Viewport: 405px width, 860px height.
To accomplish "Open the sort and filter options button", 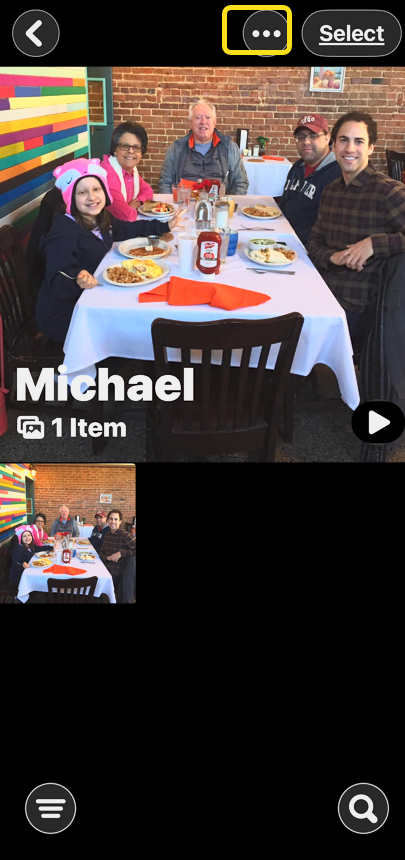I will tap(50, 808).
